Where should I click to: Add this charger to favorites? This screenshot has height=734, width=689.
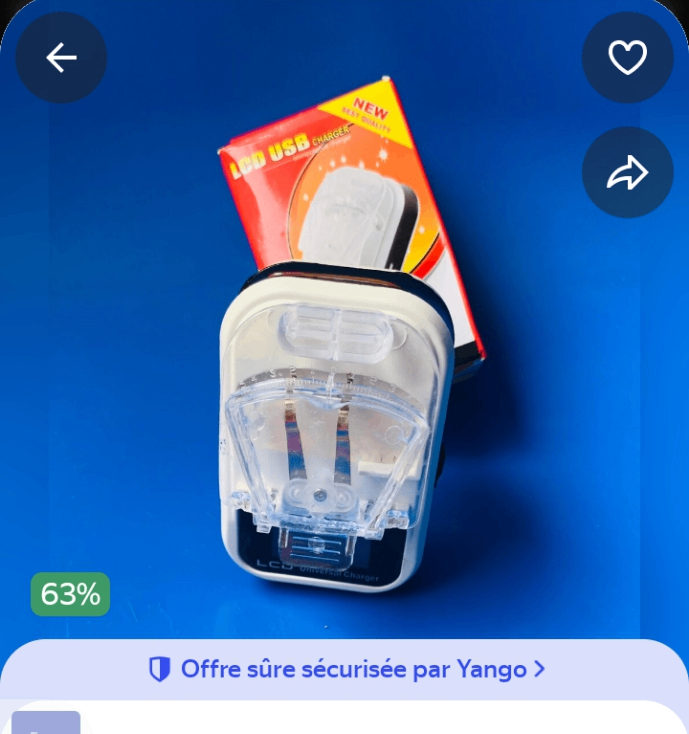(627, 58)
